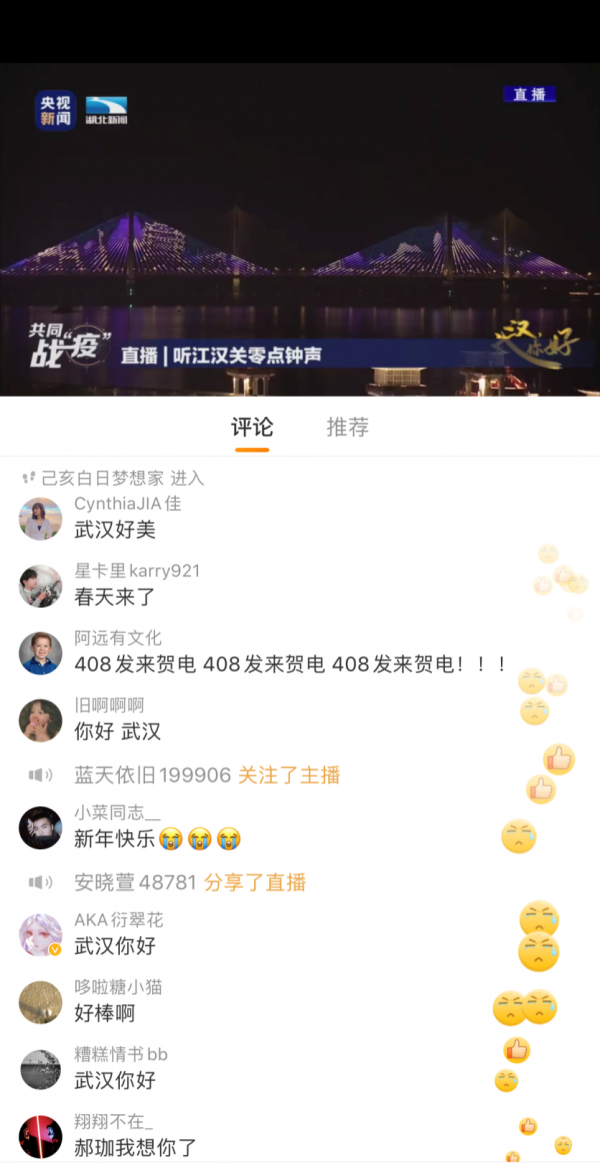Switch to the 推荐 tab
Viewport: 600px width, 1170px height.
(347, 428)
